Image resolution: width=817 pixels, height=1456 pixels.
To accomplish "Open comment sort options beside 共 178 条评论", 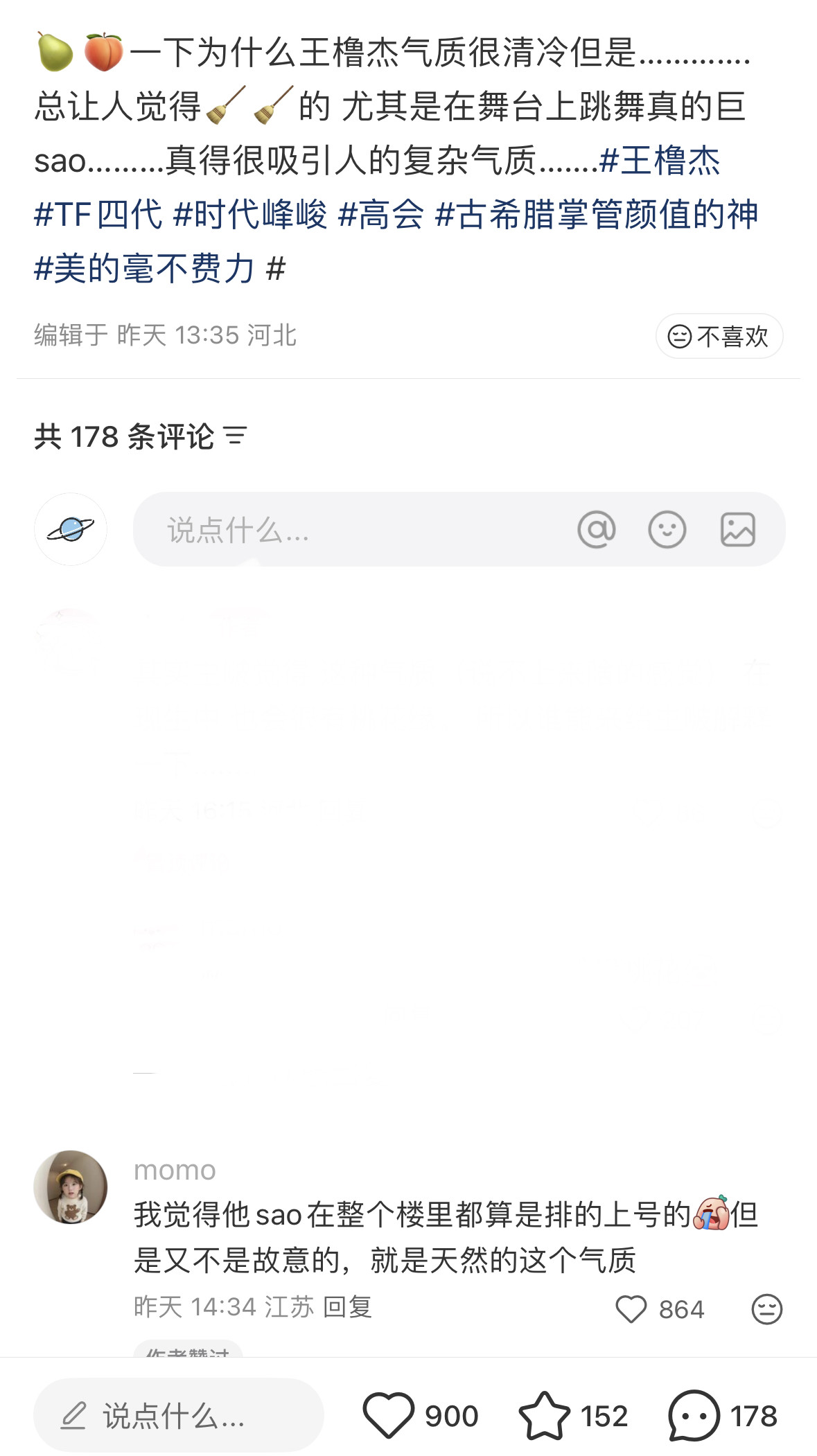I will [236, 436].
